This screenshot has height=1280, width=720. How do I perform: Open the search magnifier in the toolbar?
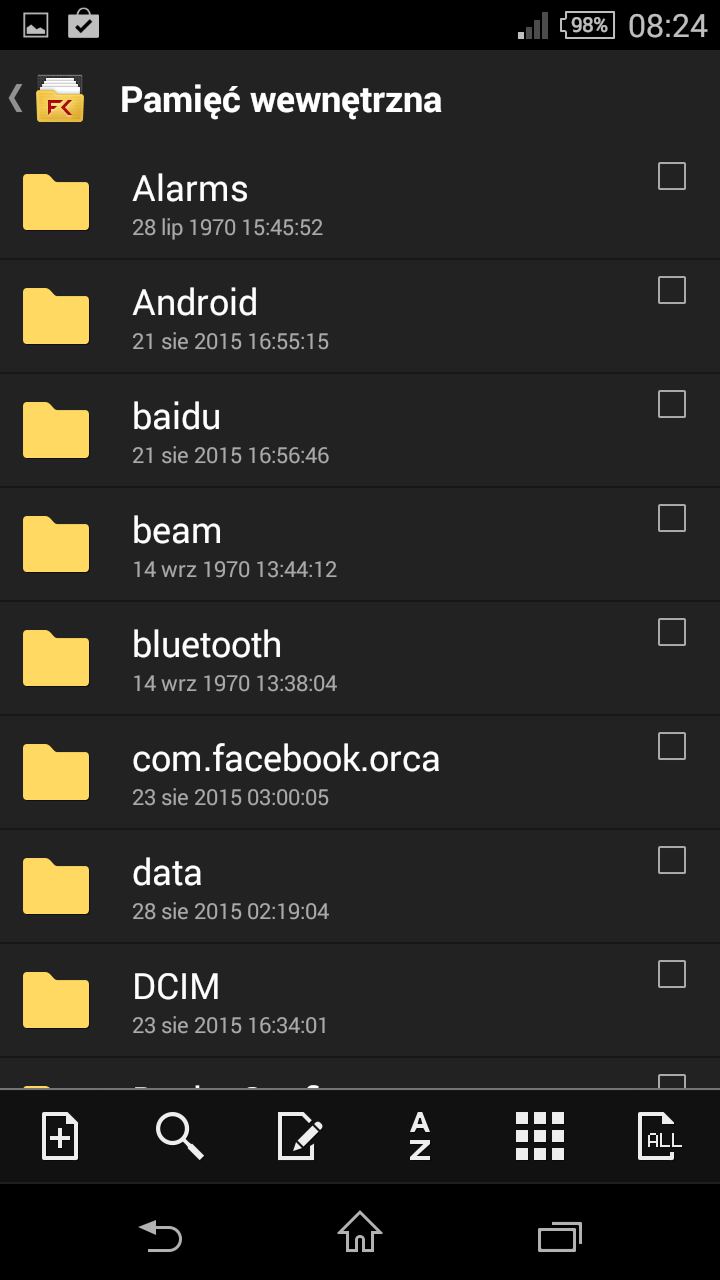(180, 1136)
